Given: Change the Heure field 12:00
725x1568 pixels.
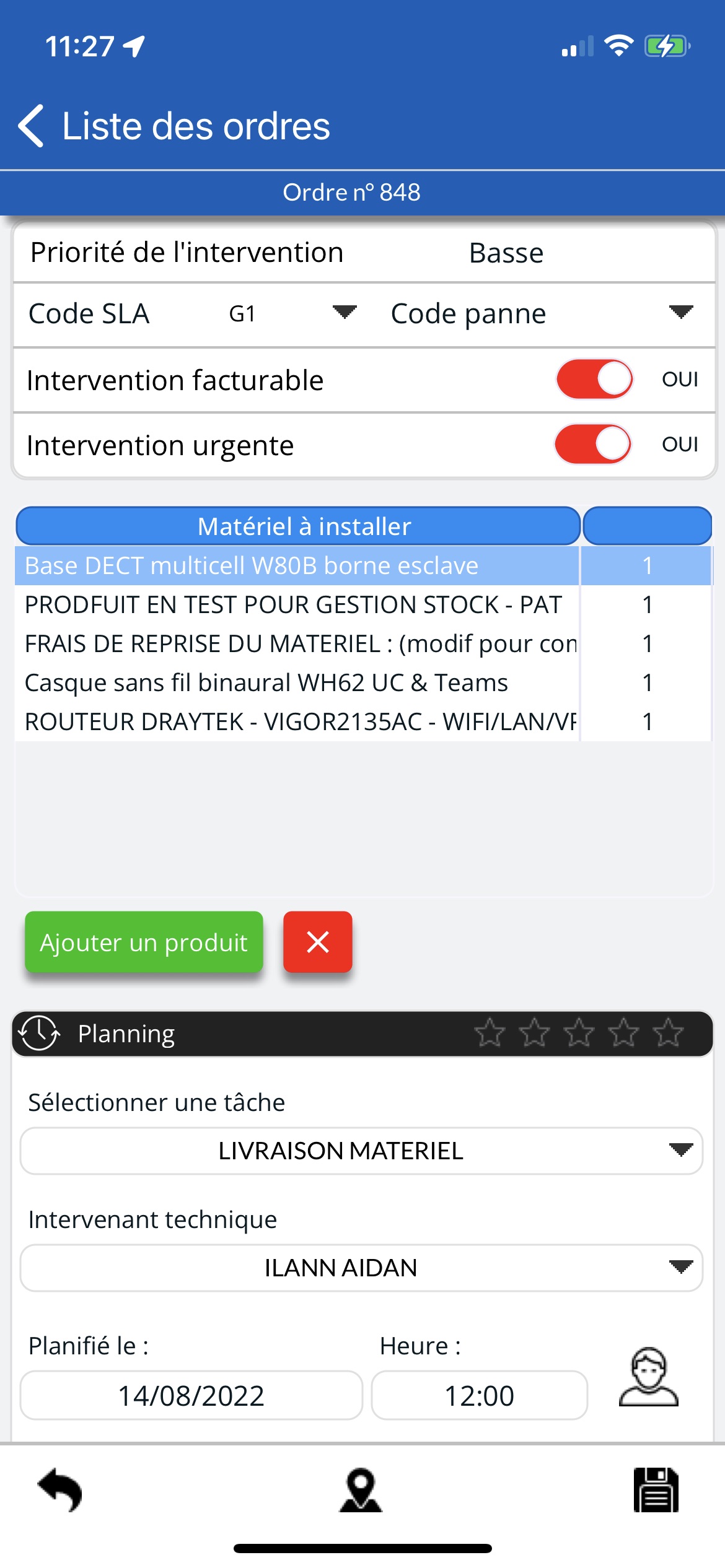Looking at the screenshot, I should click(480, 1395).
